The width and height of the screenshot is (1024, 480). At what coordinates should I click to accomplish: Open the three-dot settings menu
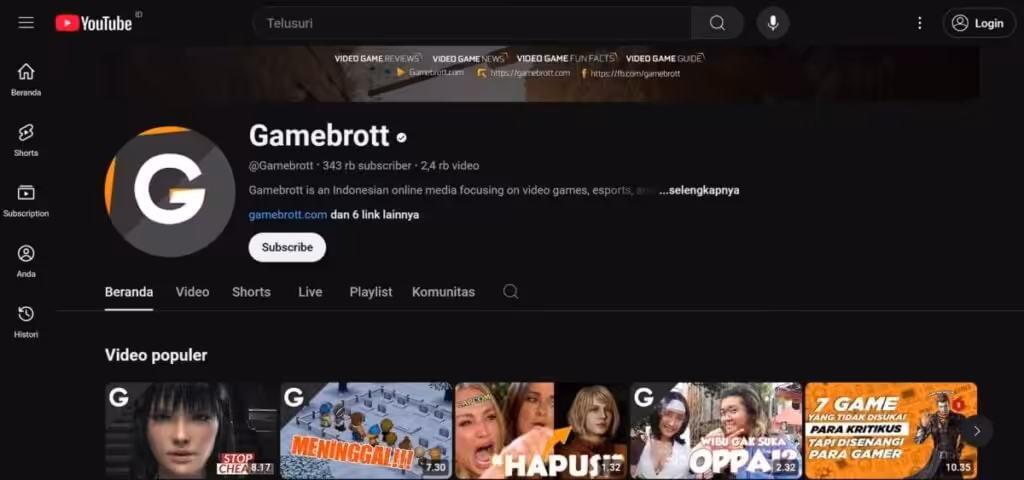920,24
